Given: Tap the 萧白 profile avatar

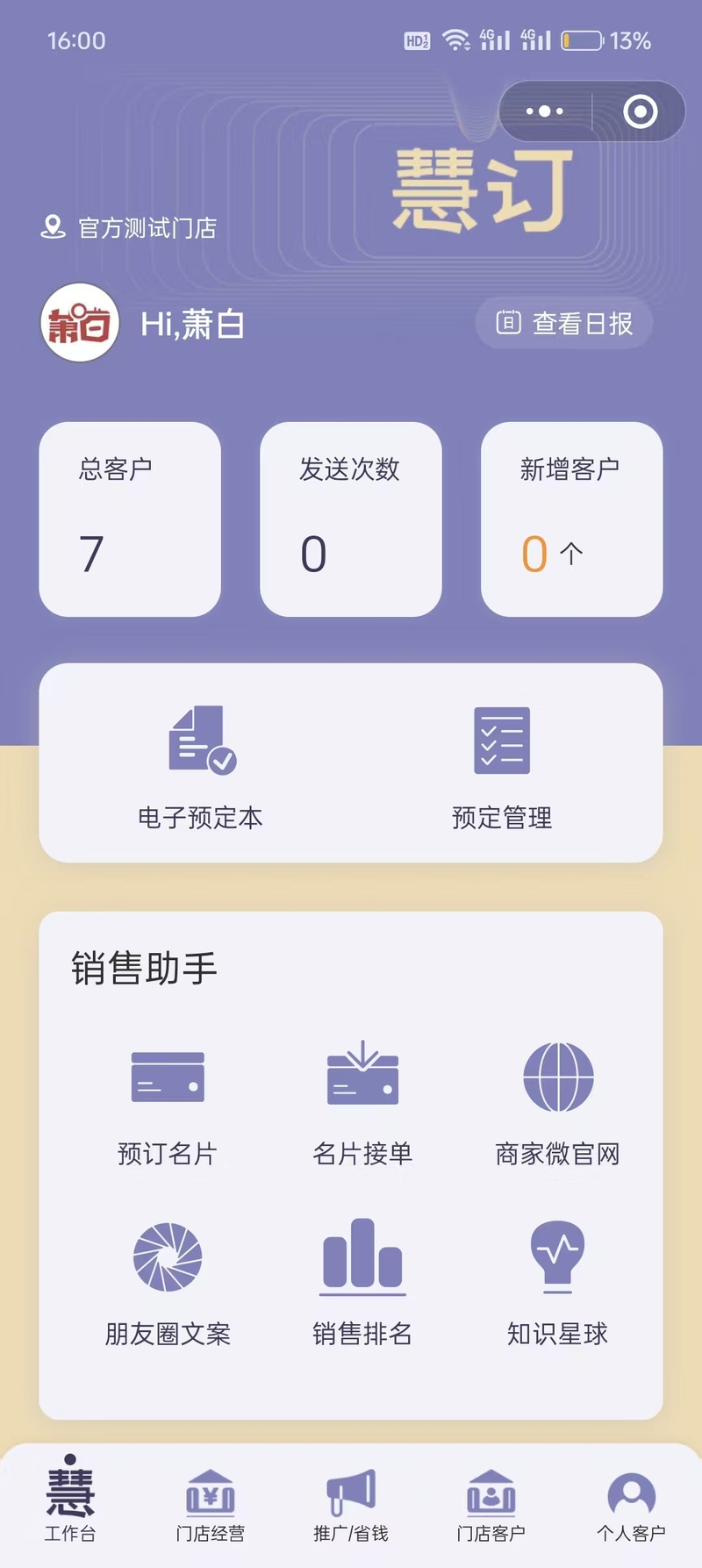Looking at the screenshot, I should coord(80,323).
